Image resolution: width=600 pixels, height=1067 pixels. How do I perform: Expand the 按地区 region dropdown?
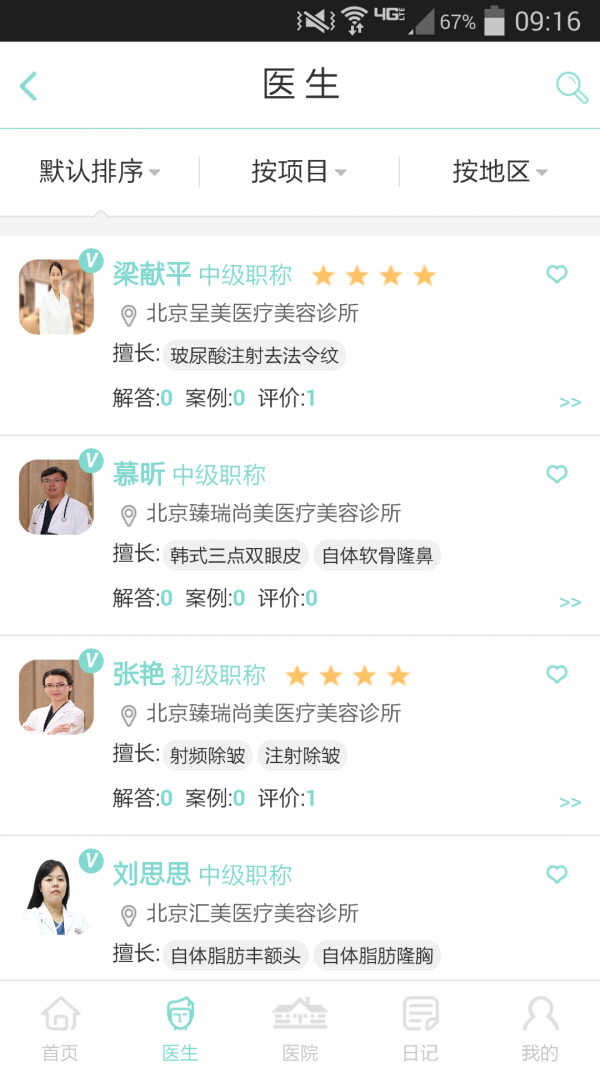(499, 172)
